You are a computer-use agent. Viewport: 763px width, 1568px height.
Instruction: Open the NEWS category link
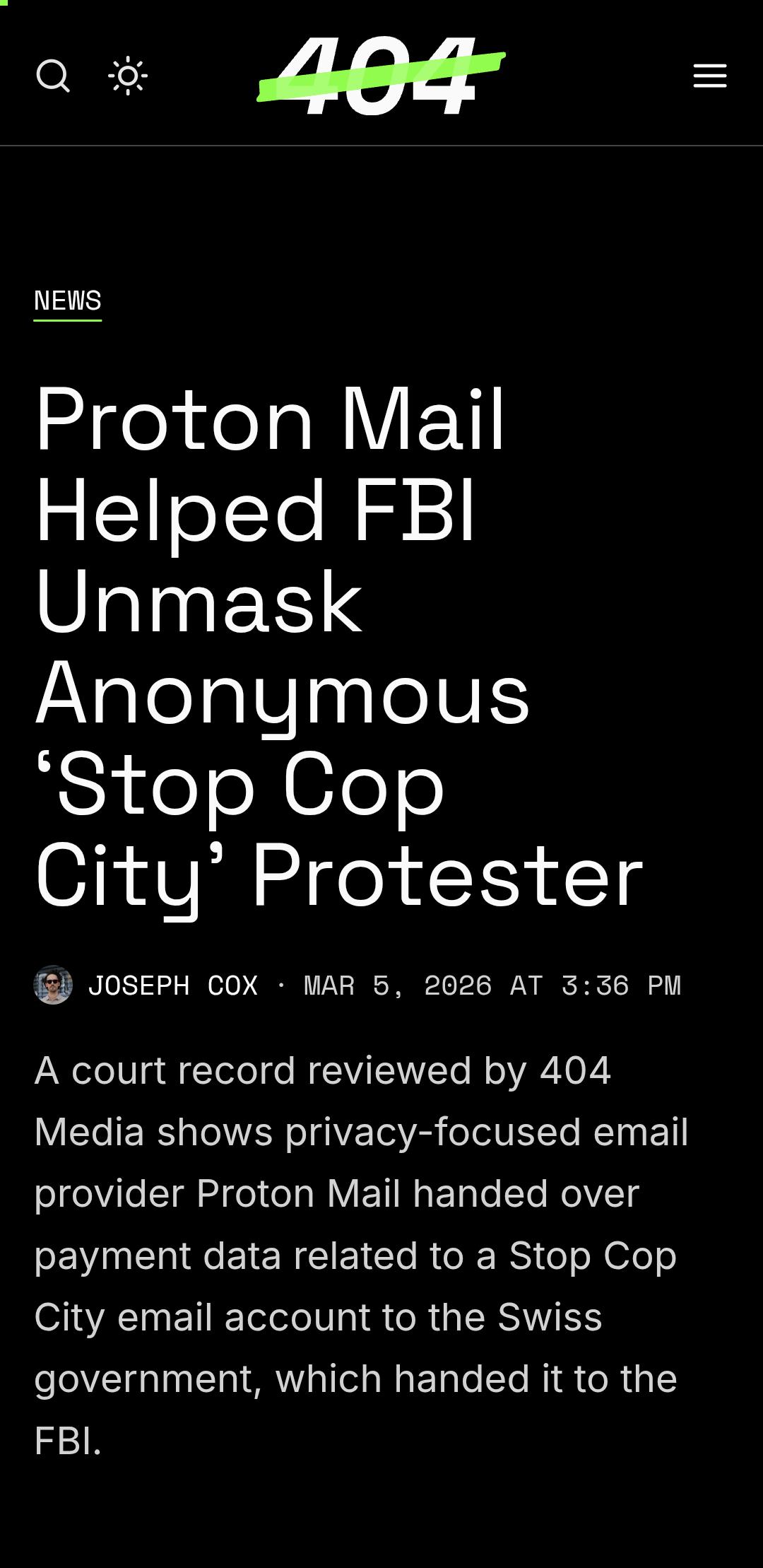tap(68, 301)
